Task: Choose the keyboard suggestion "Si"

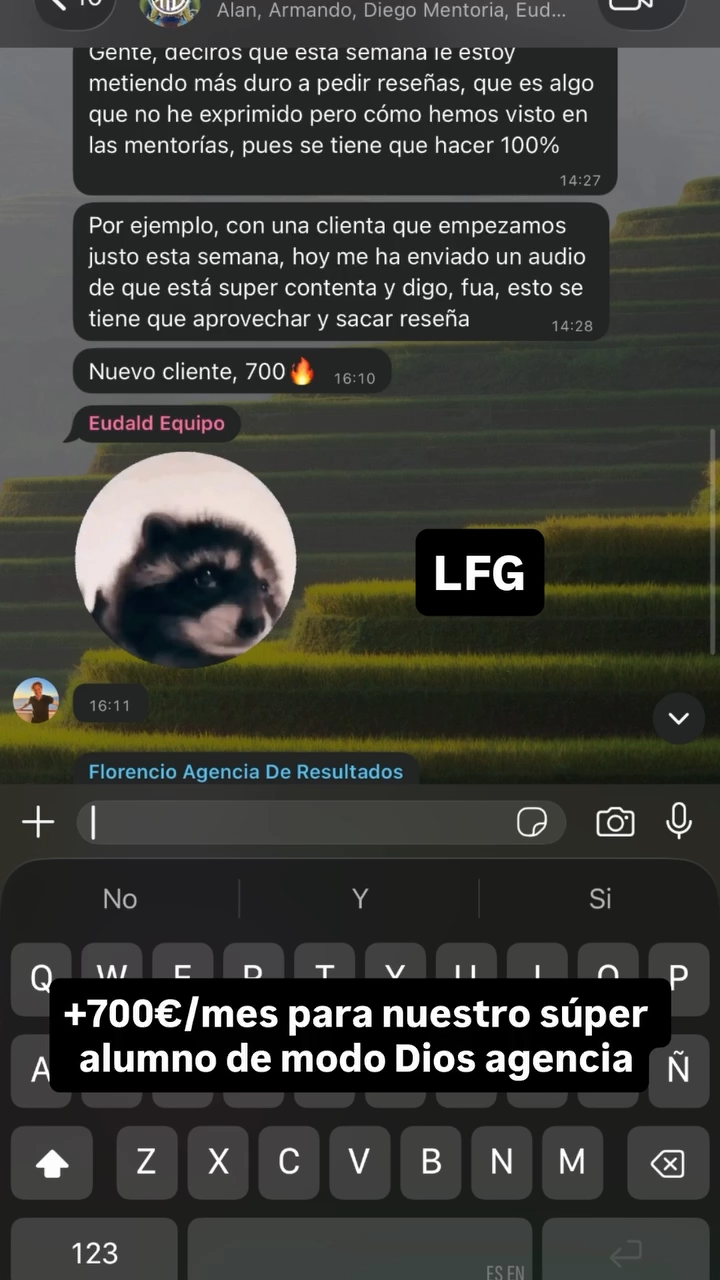Action: [600, 898]
